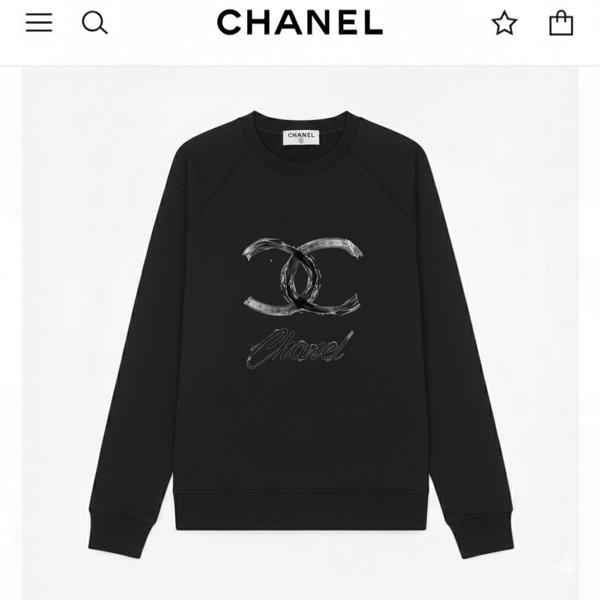View the black sweatshirt product image

[x=300, y=330]
